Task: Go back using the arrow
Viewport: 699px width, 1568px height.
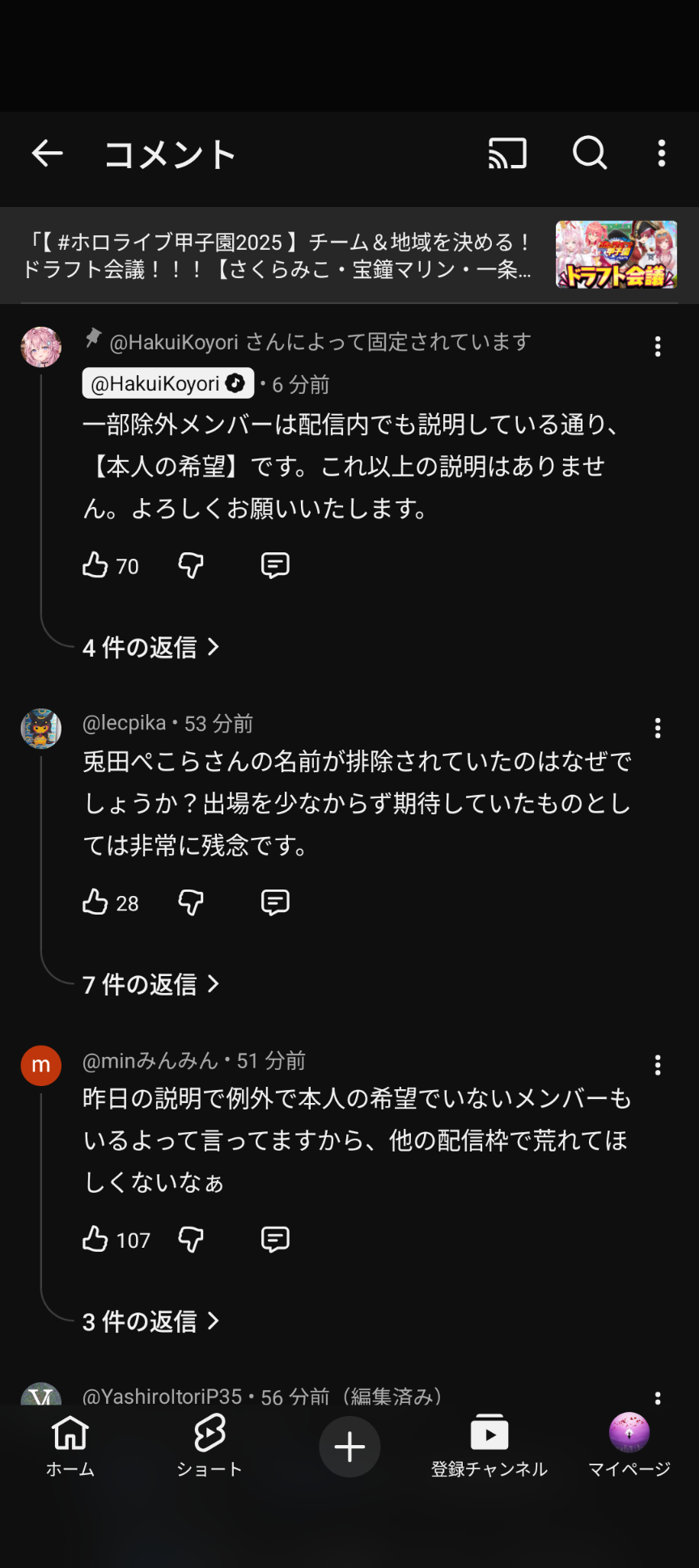Action: pos(47,153)
